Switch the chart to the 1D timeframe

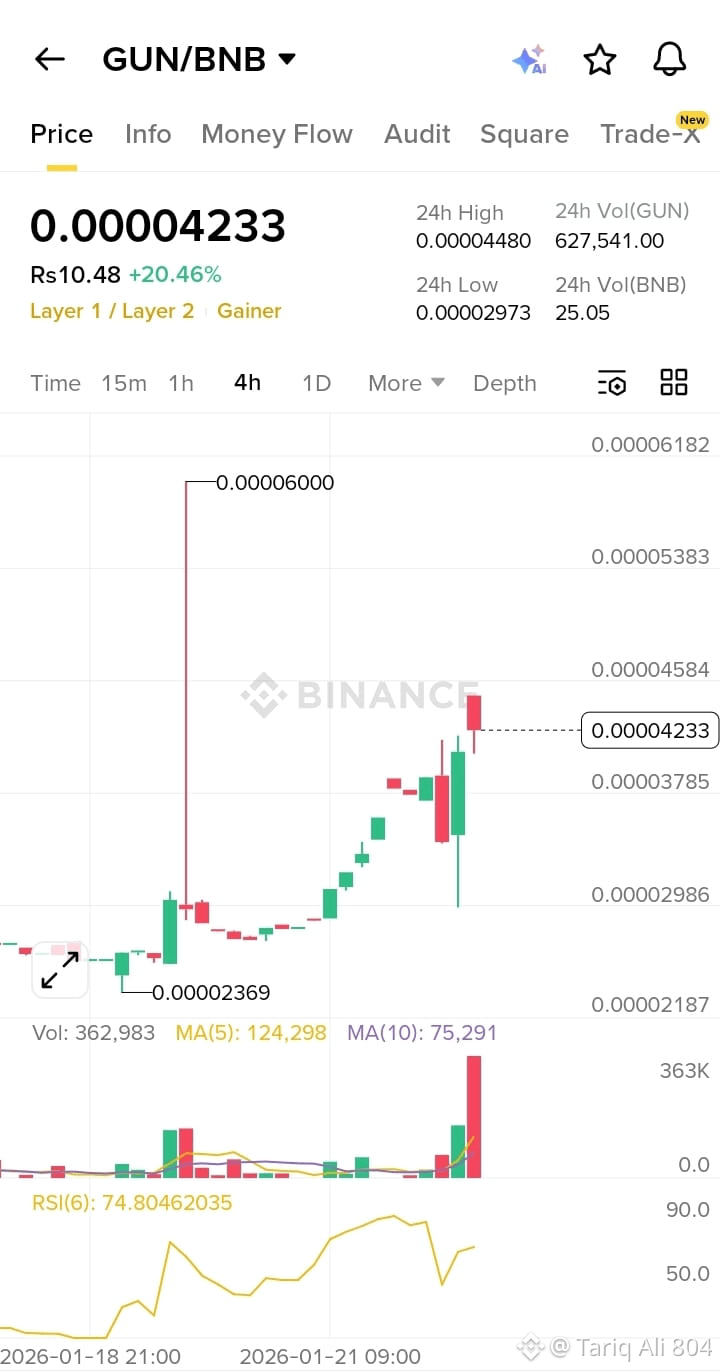point(315,383)
